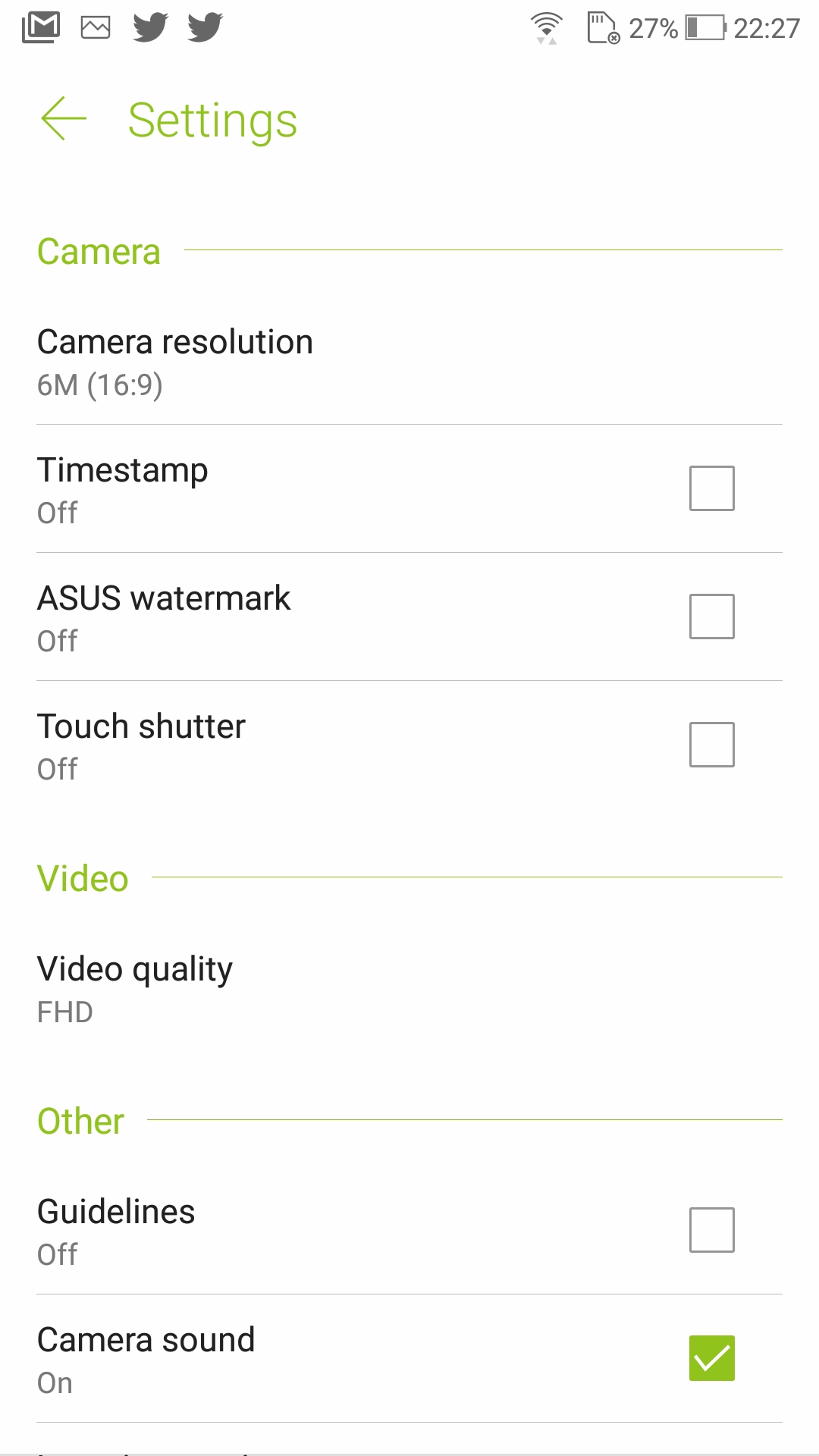The width and height of the screenshot is (819, 1456).
Task: Turn on Touch shutter
Action: point(711,745)
